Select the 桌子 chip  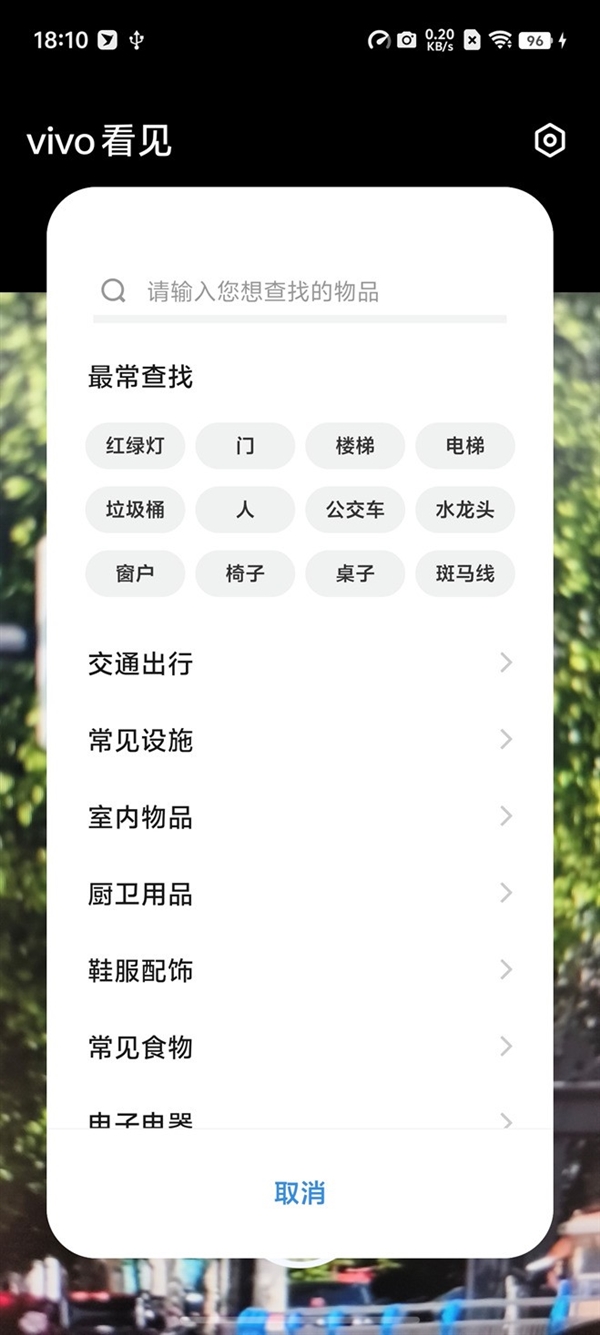pyautogui.click(x=355, y=574)
